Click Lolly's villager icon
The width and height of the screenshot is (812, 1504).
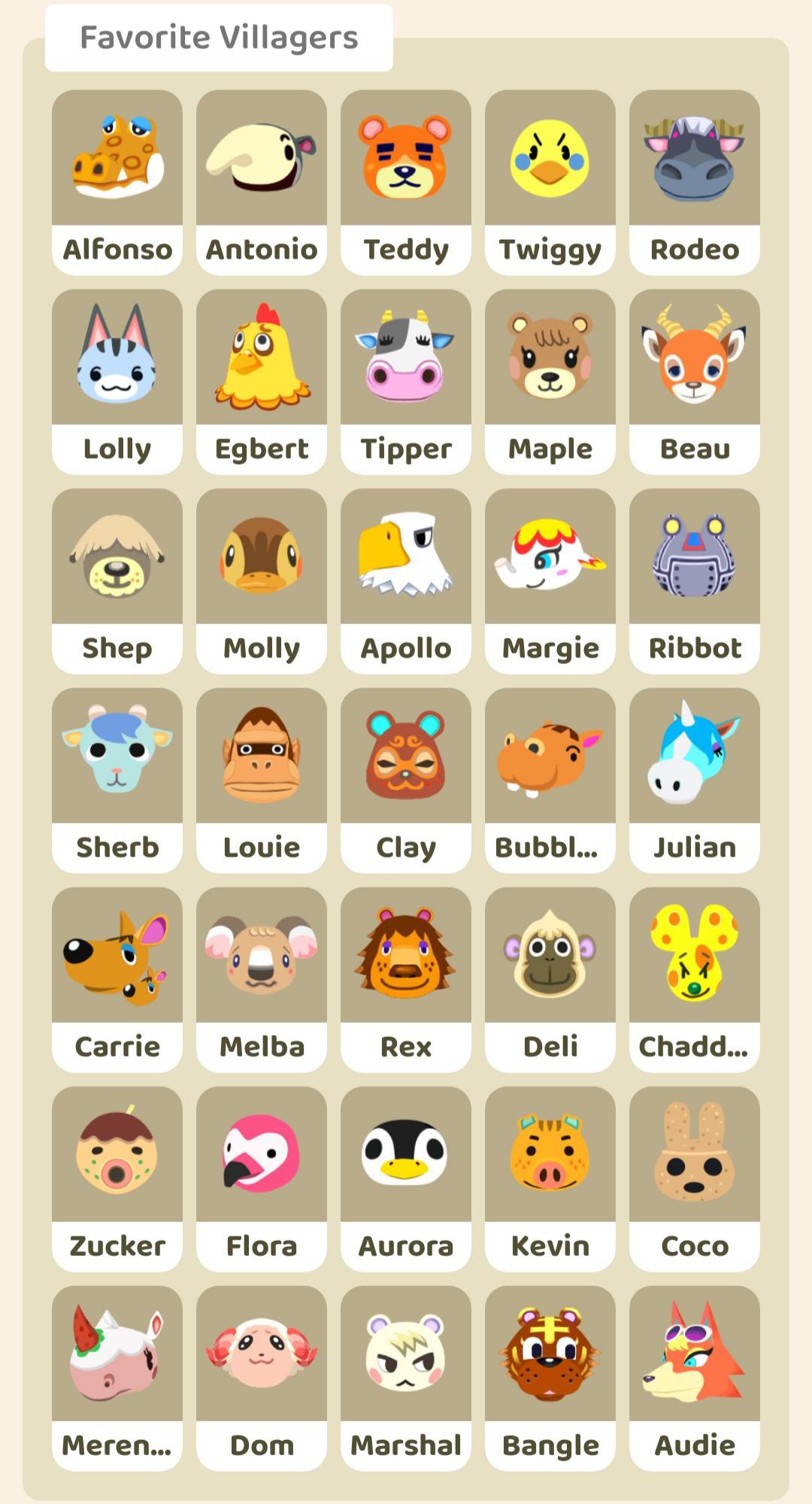coord(117,361)
